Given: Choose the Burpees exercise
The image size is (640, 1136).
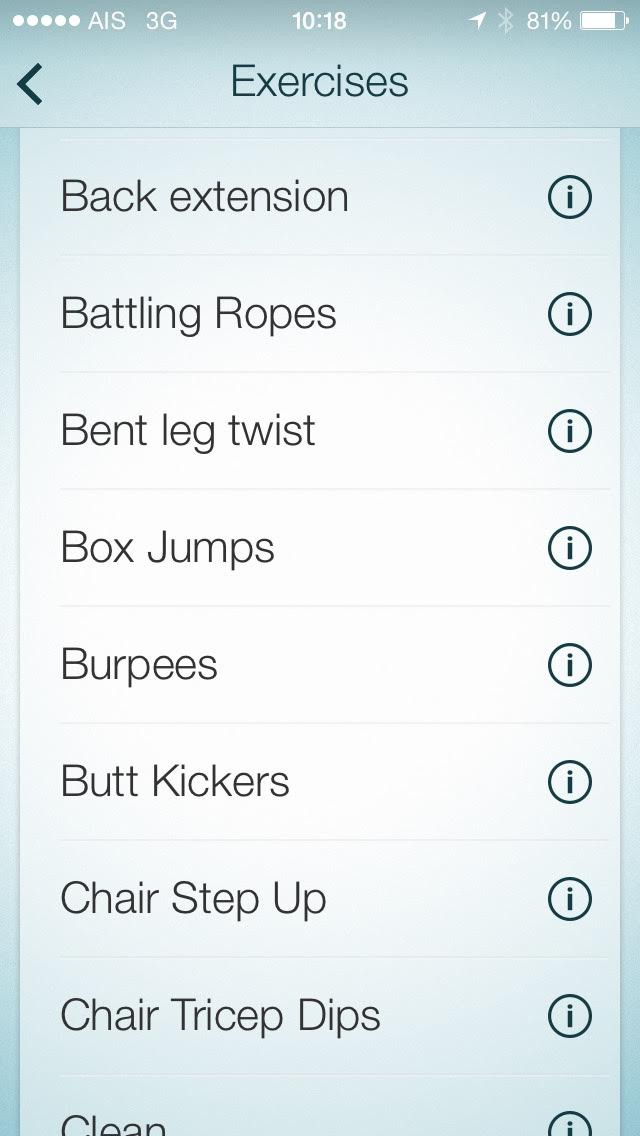Looking at the screenshot, I should click(x=140, y=665).
